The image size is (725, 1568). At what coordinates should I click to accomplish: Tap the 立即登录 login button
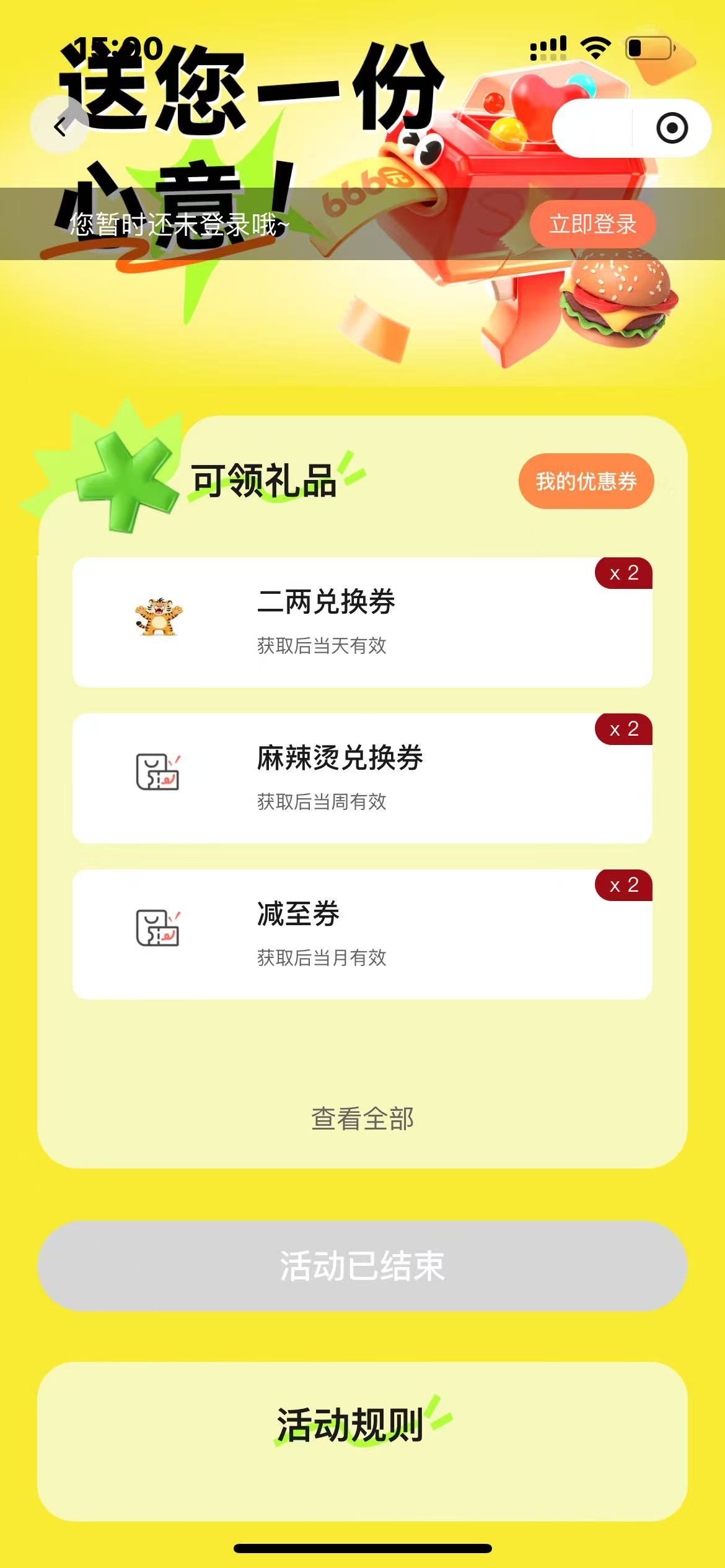pos(592,224)
